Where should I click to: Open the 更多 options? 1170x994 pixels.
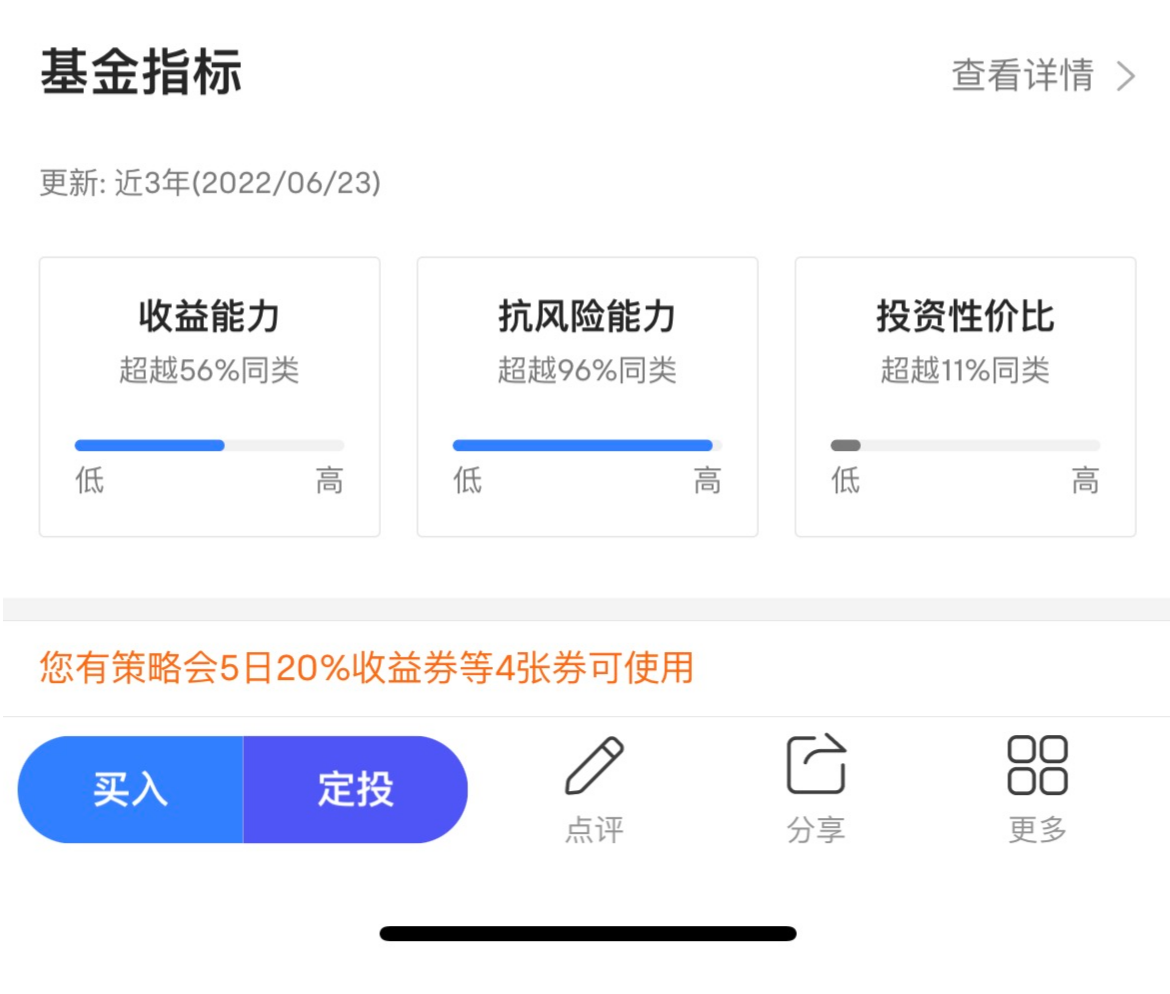[1037, 790]
